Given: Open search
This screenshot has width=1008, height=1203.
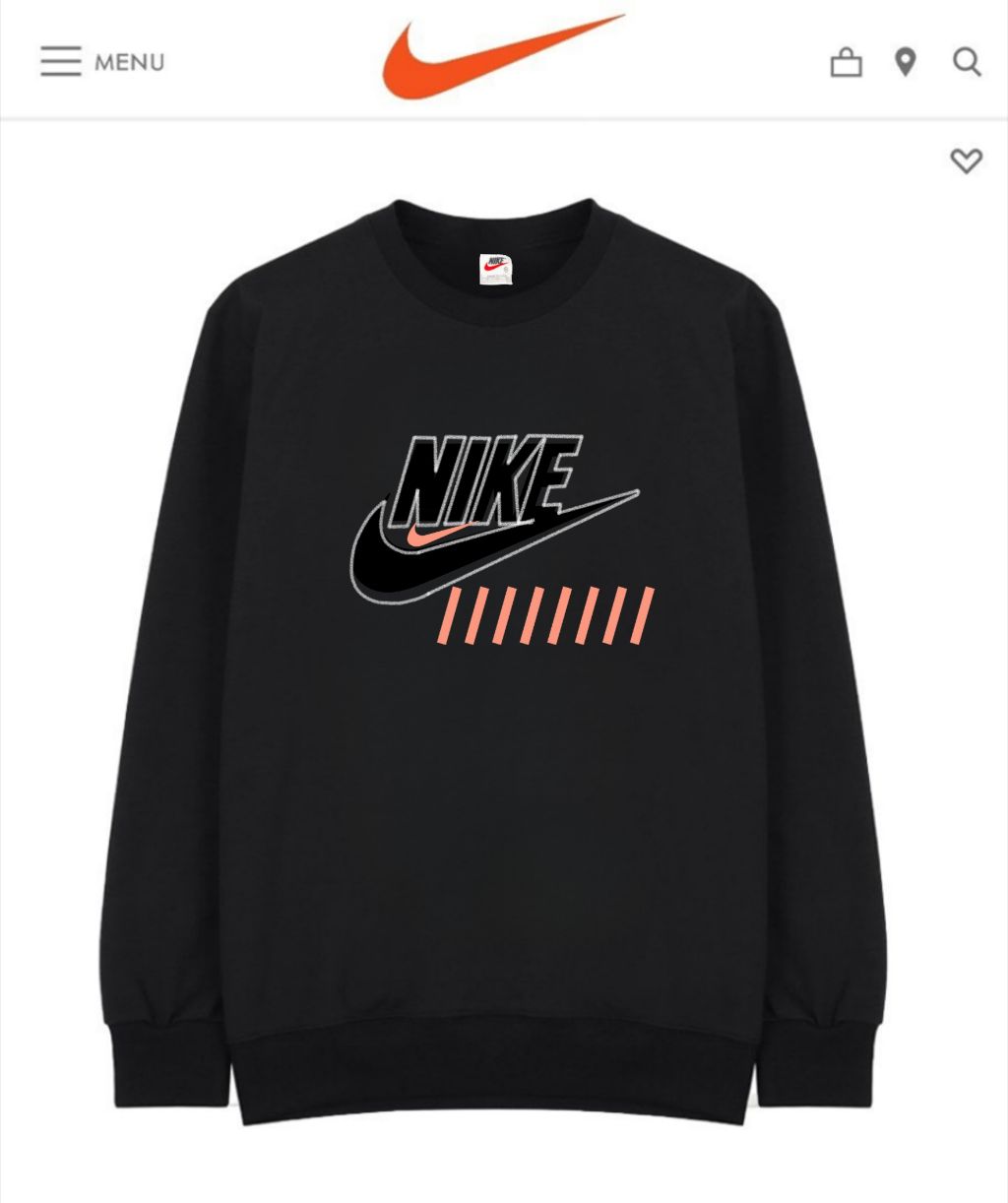Looking at the screenshot, I should 967,62.
